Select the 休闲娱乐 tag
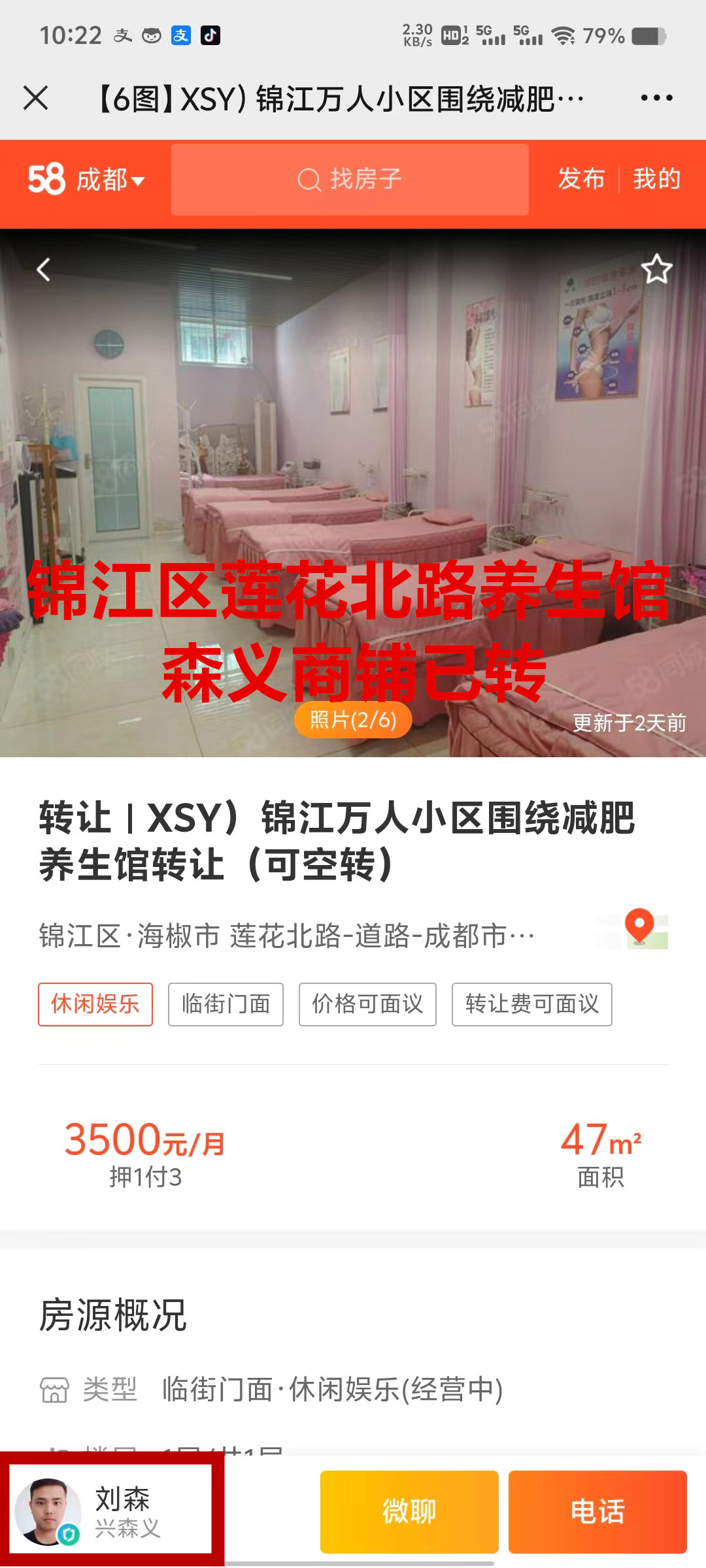This screenshot has height=1568, width=706. (x=95, y=1004)
